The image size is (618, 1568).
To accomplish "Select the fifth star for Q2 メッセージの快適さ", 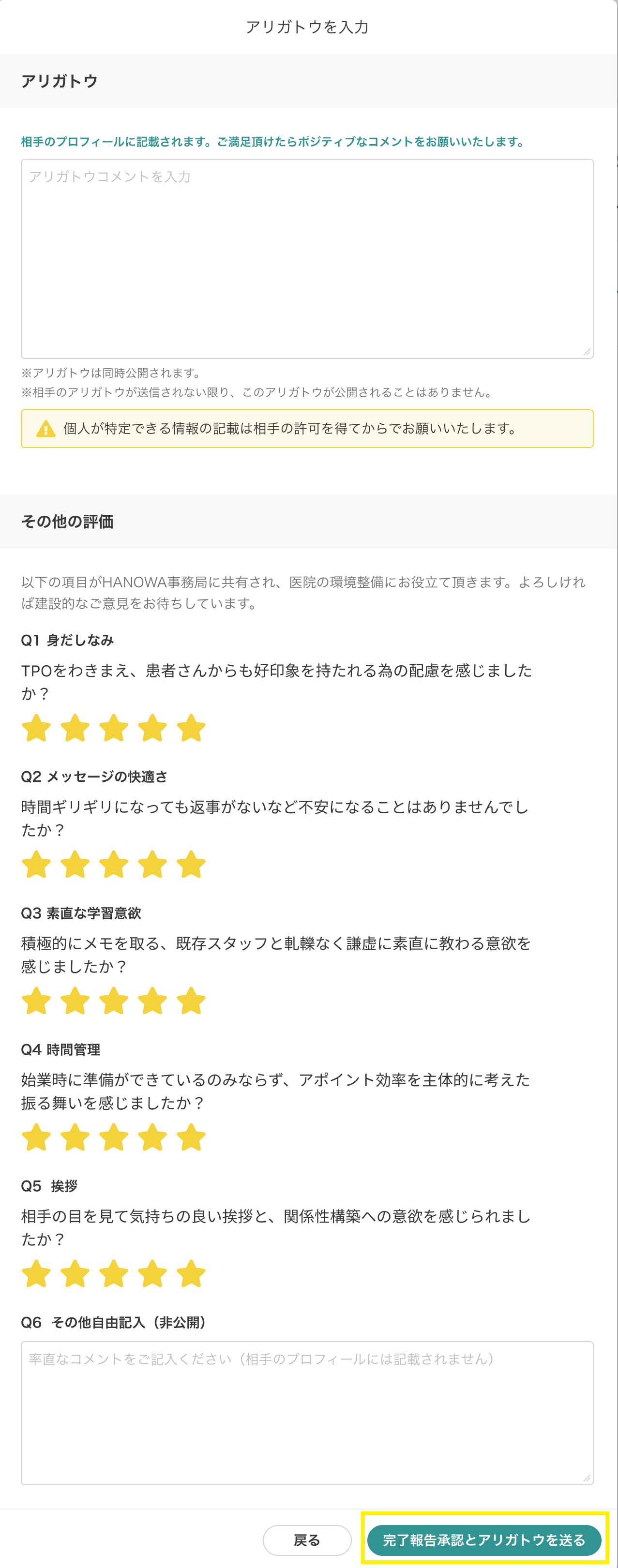I will (x=191, y=865).
